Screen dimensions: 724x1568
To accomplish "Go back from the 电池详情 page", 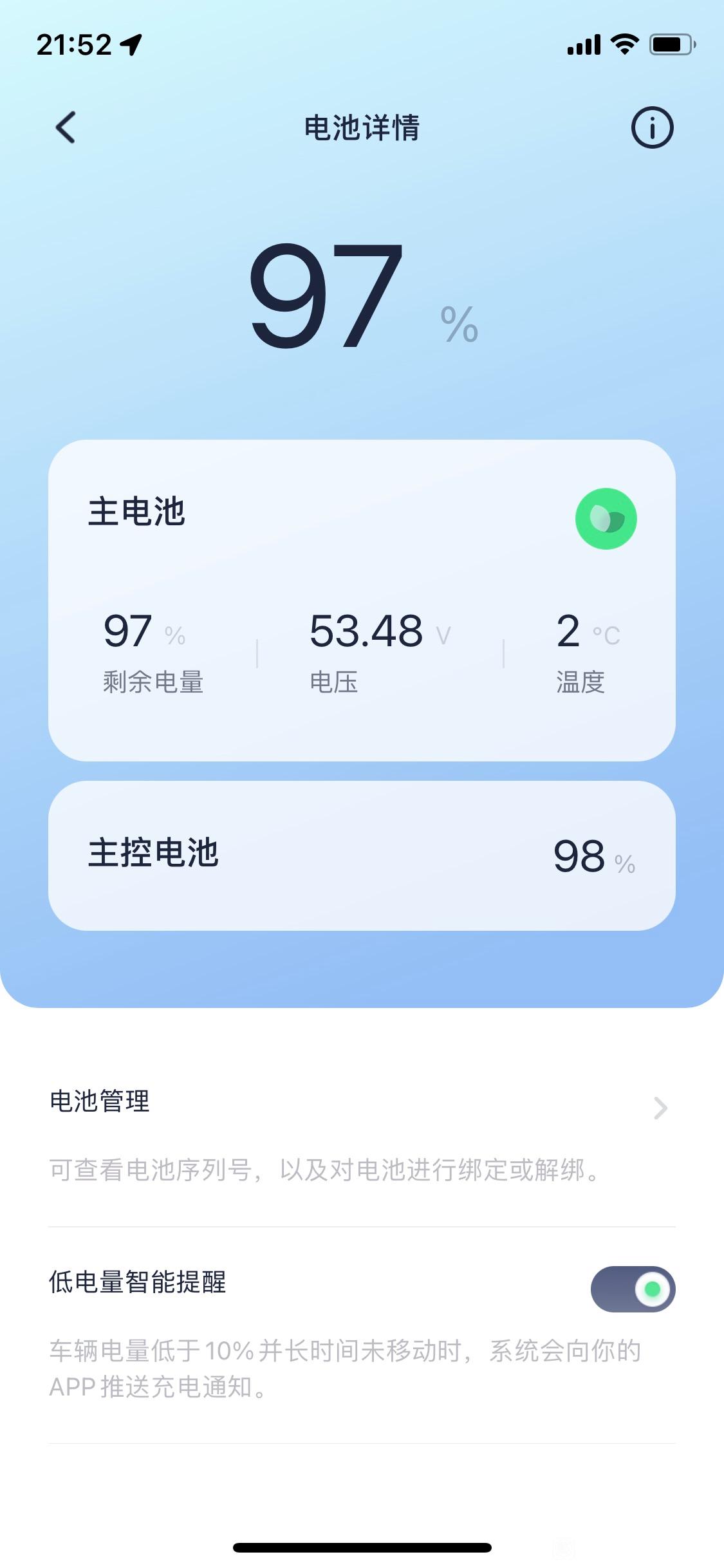I will 66,127.
